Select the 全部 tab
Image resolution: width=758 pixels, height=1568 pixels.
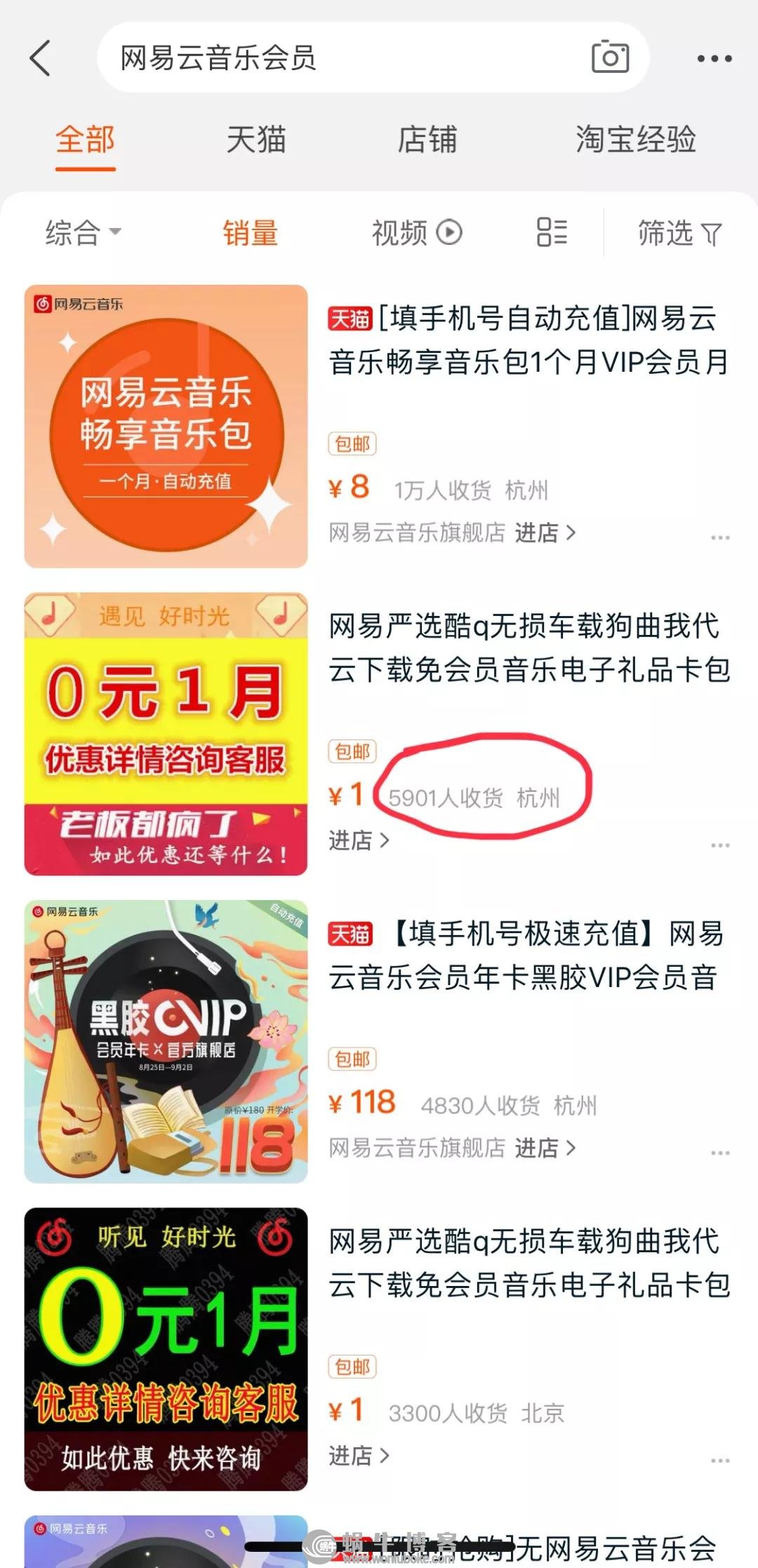tap(86, 140)
